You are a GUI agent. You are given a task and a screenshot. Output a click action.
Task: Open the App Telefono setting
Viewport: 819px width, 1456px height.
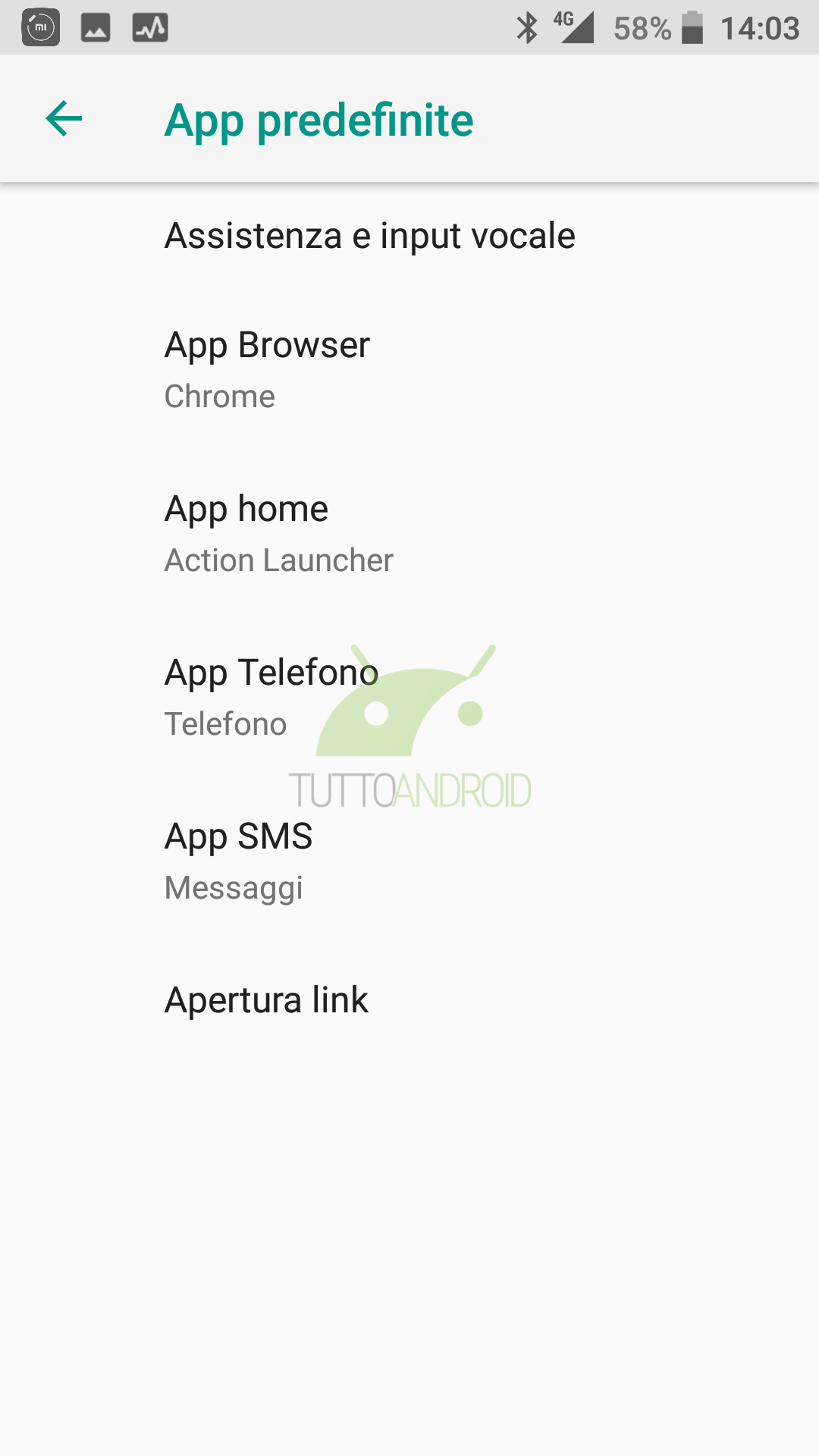pyautogui.click(x=409, y=698)
